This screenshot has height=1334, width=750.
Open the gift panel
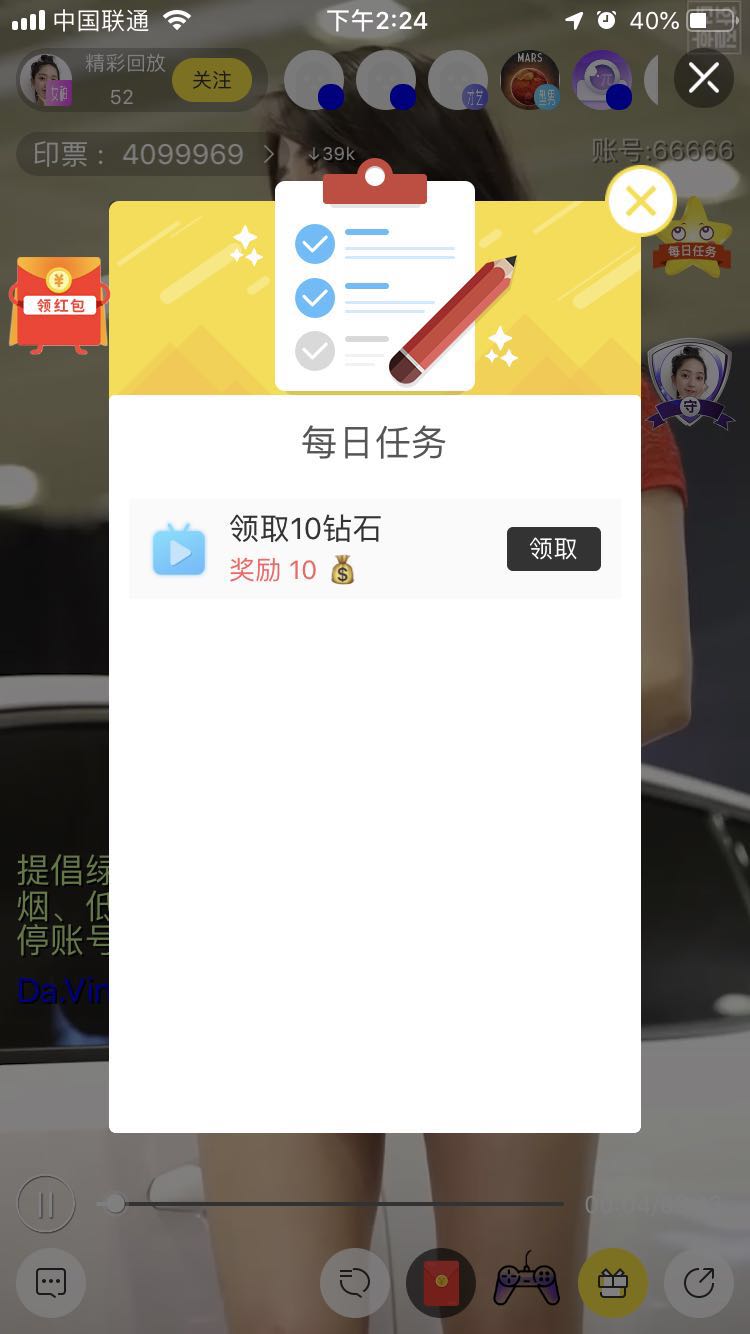pos(612,1282)
